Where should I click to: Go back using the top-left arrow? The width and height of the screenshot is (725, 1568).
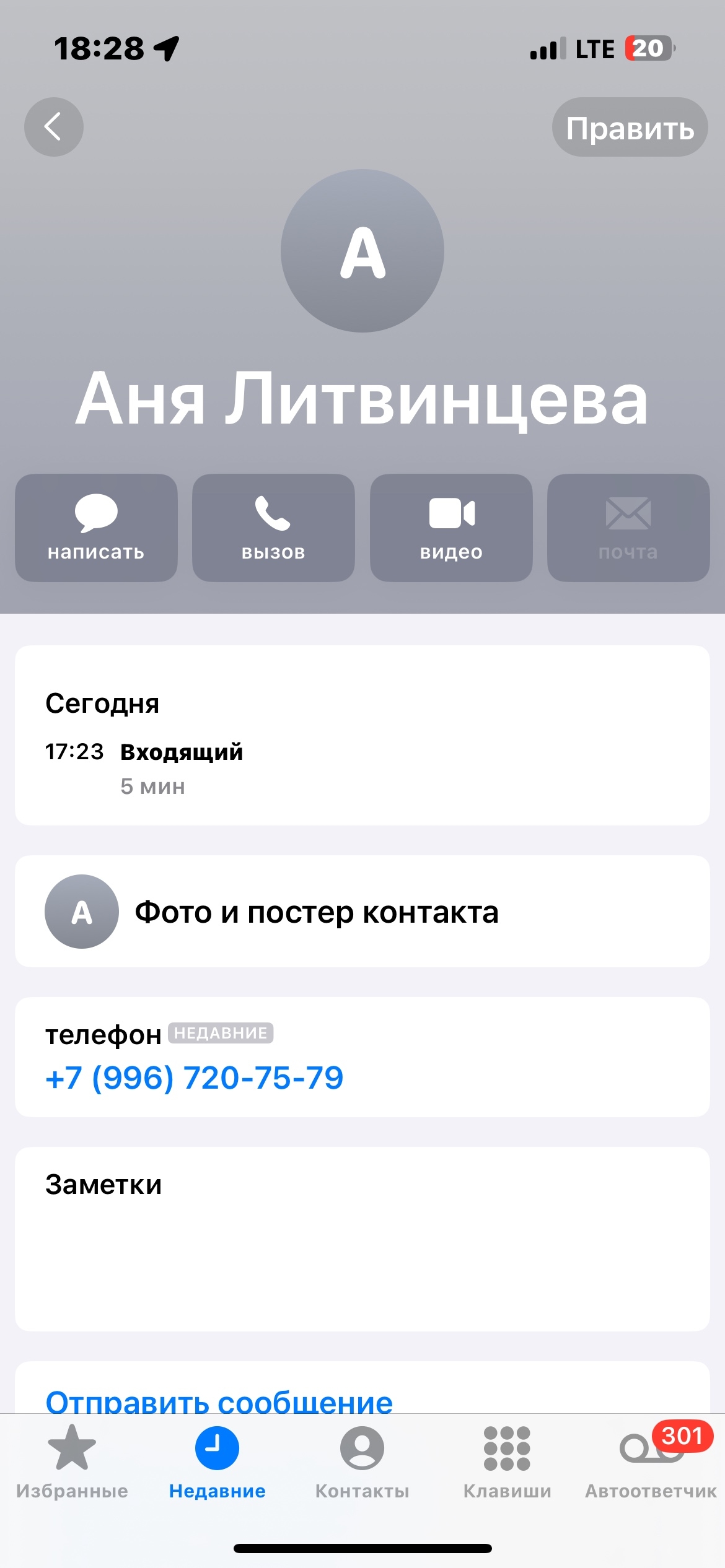pos(53,127)
